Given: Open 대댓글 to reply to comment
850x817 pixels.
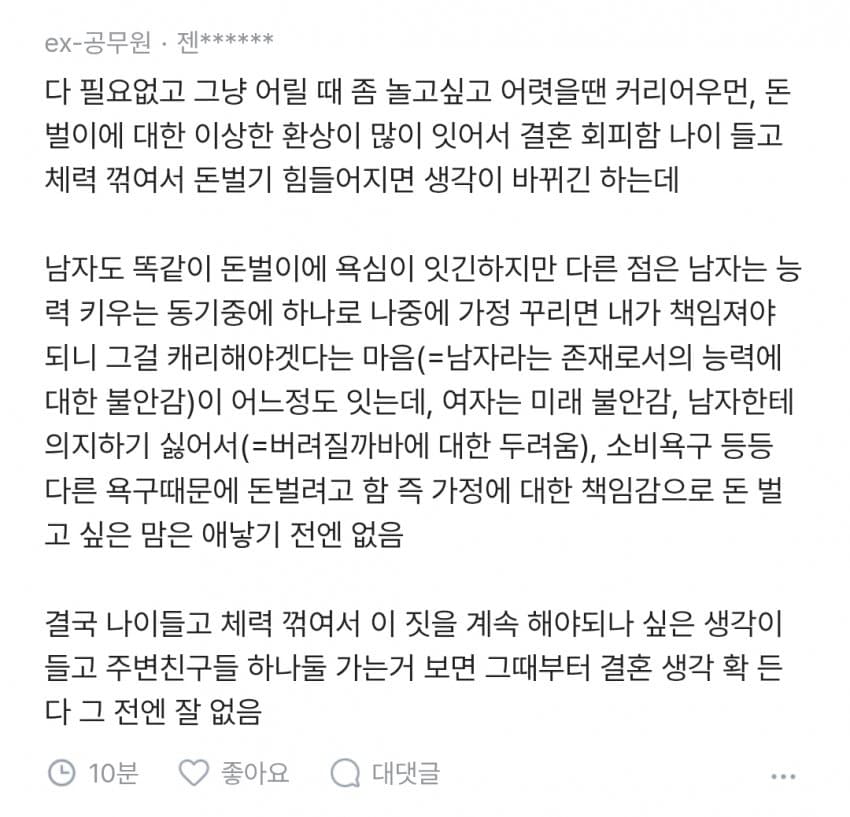Looking at the screenshot, I should (x=385, y=773).
